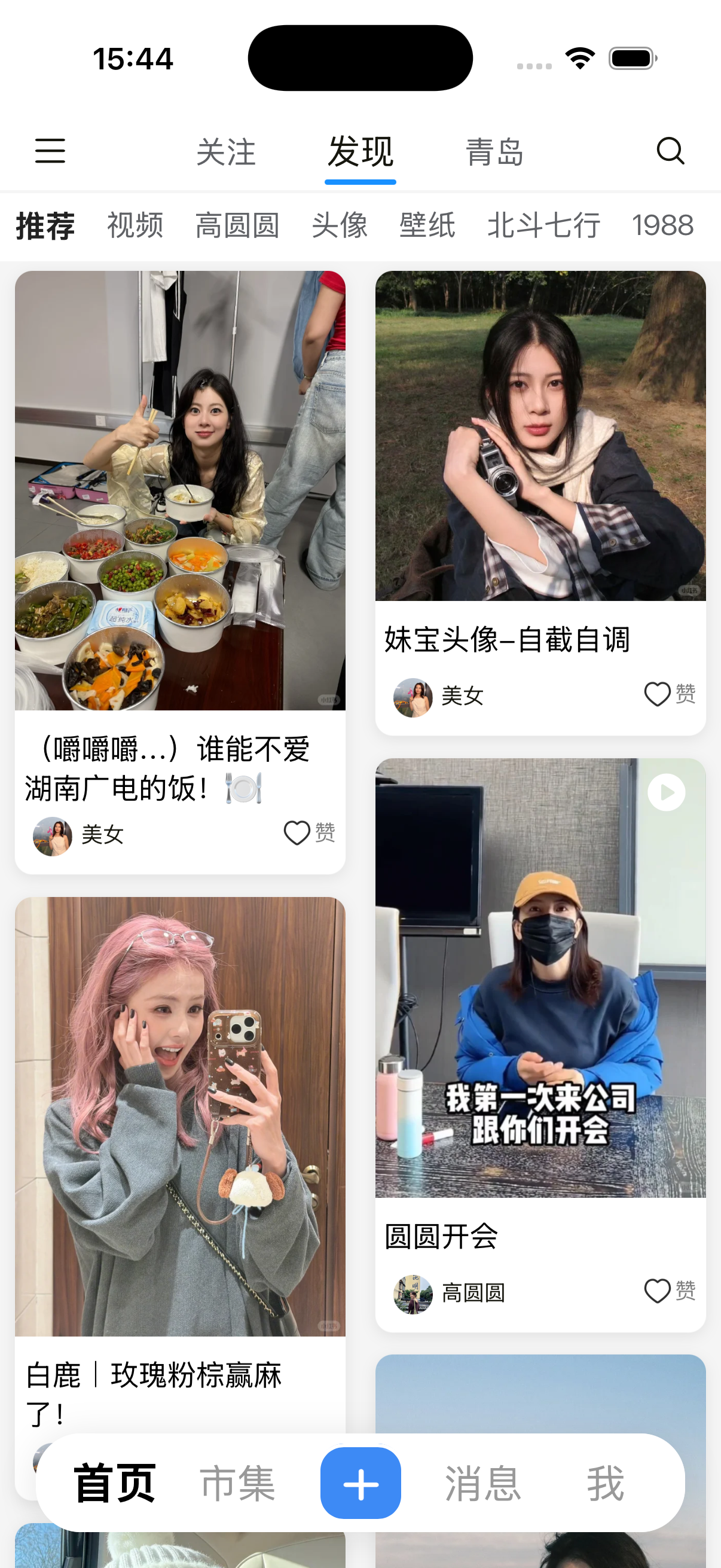Switch to the 青岛 tab
The height and width of the screenshot is (1568, 721).
494,151
